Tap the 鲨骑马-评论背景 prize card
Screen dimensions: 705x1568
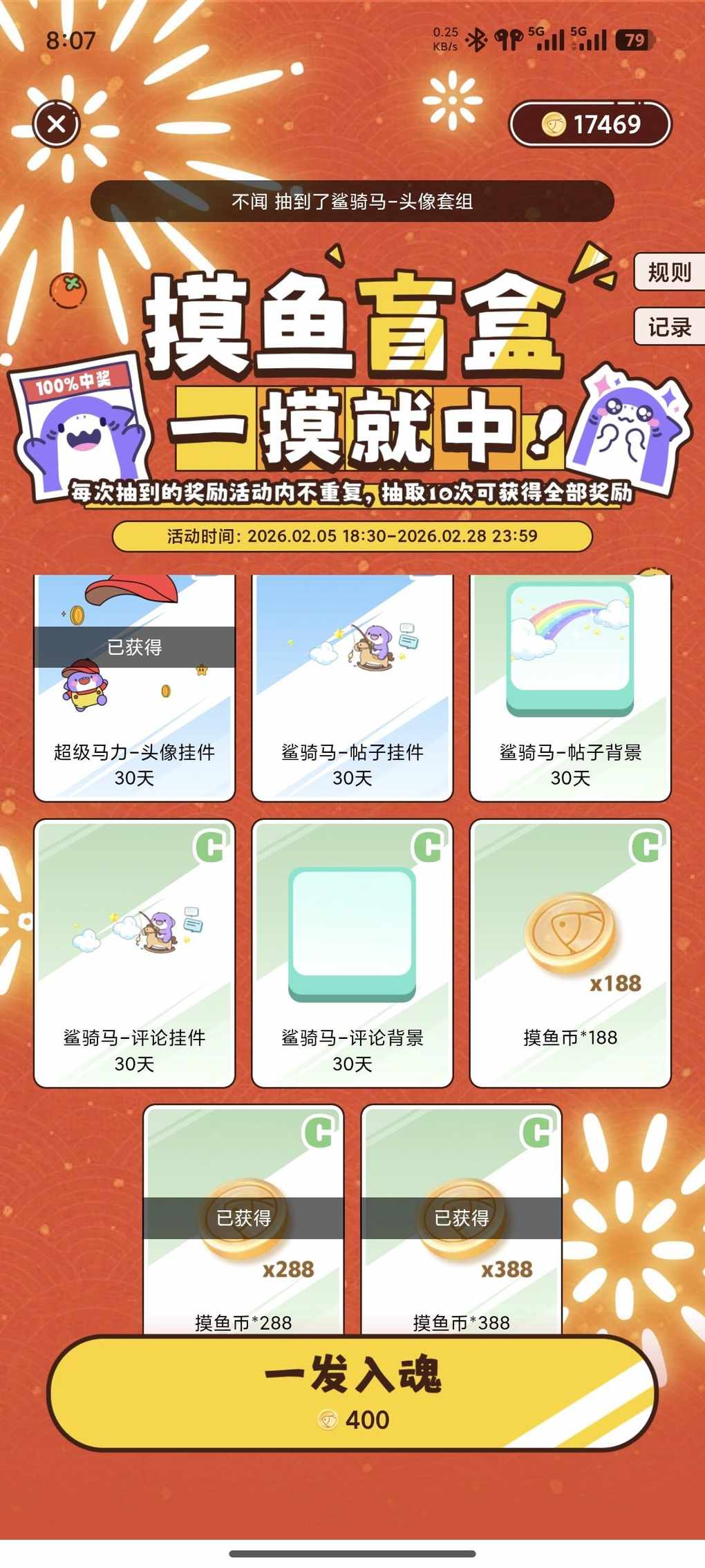352,953
